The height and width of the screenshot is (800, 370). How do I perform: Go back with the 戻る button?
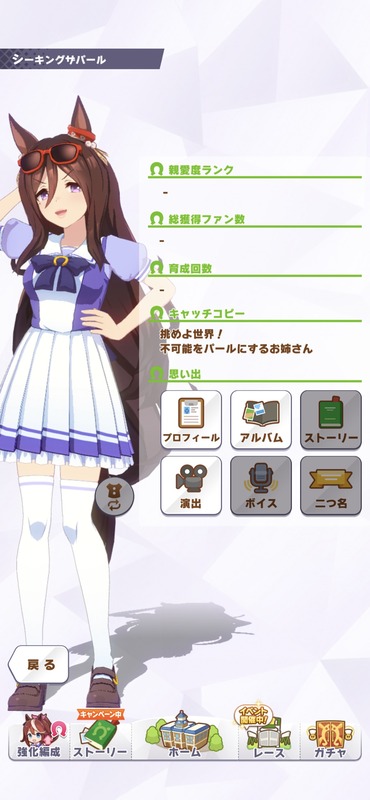tap(39, 664)
